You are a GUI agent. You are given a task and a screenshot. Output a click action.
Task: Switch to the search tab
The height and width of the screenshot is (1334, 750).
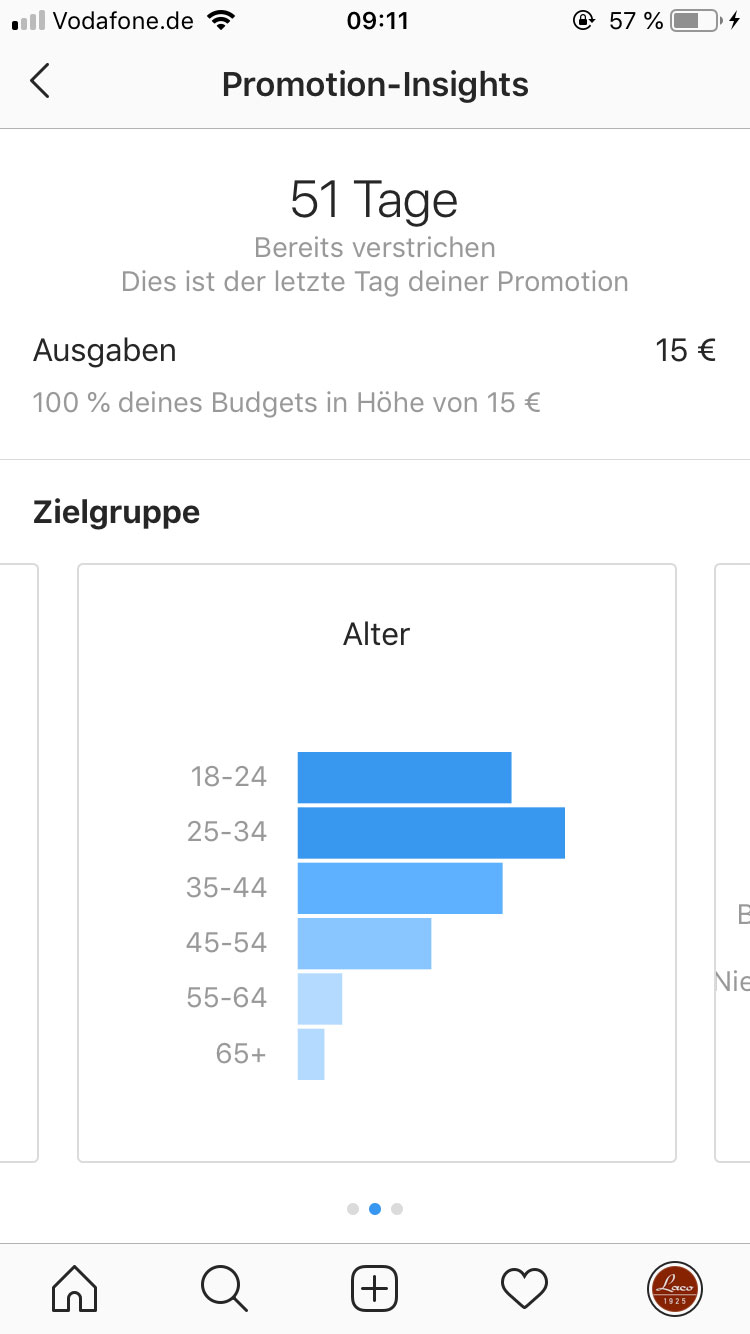225,1288
